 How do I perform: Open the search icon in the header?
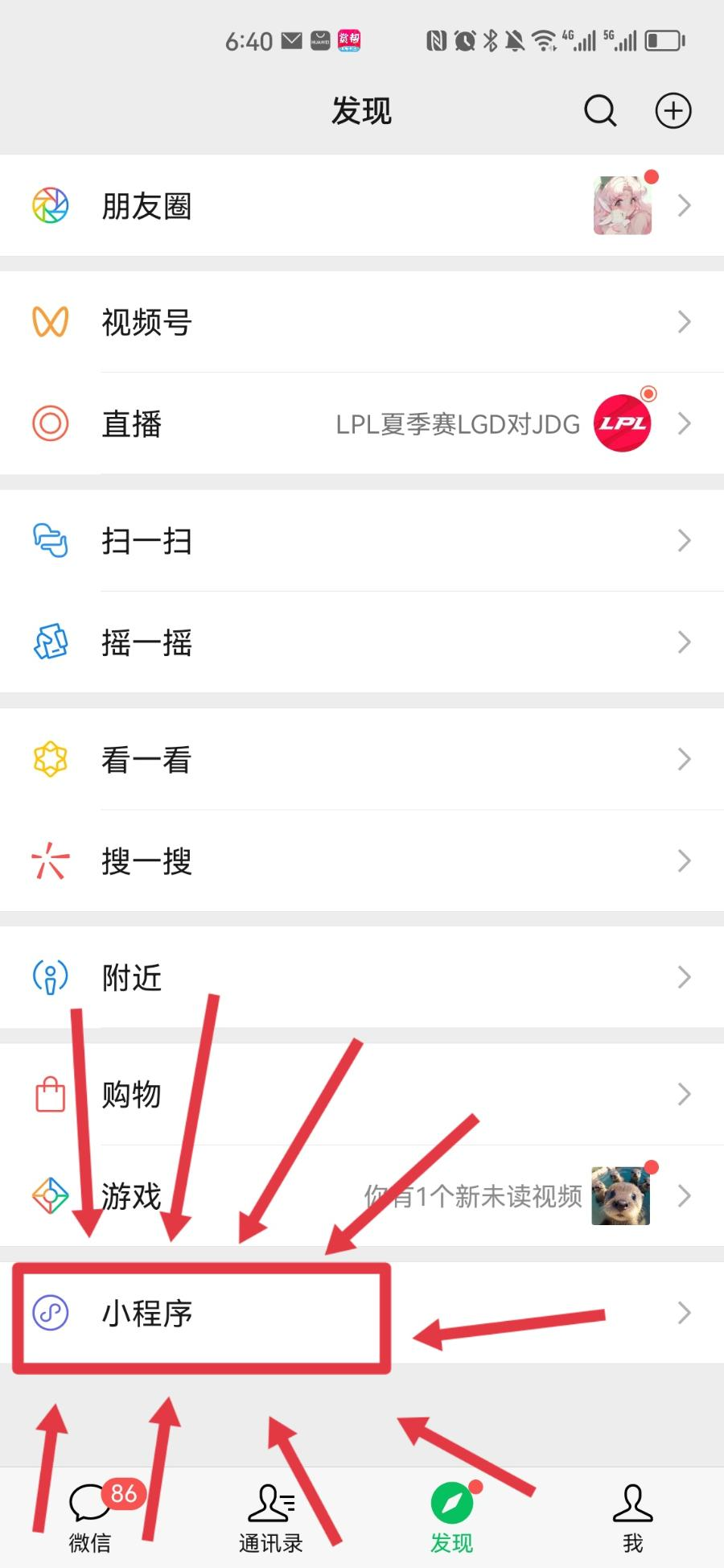click(x=599, y=111)
